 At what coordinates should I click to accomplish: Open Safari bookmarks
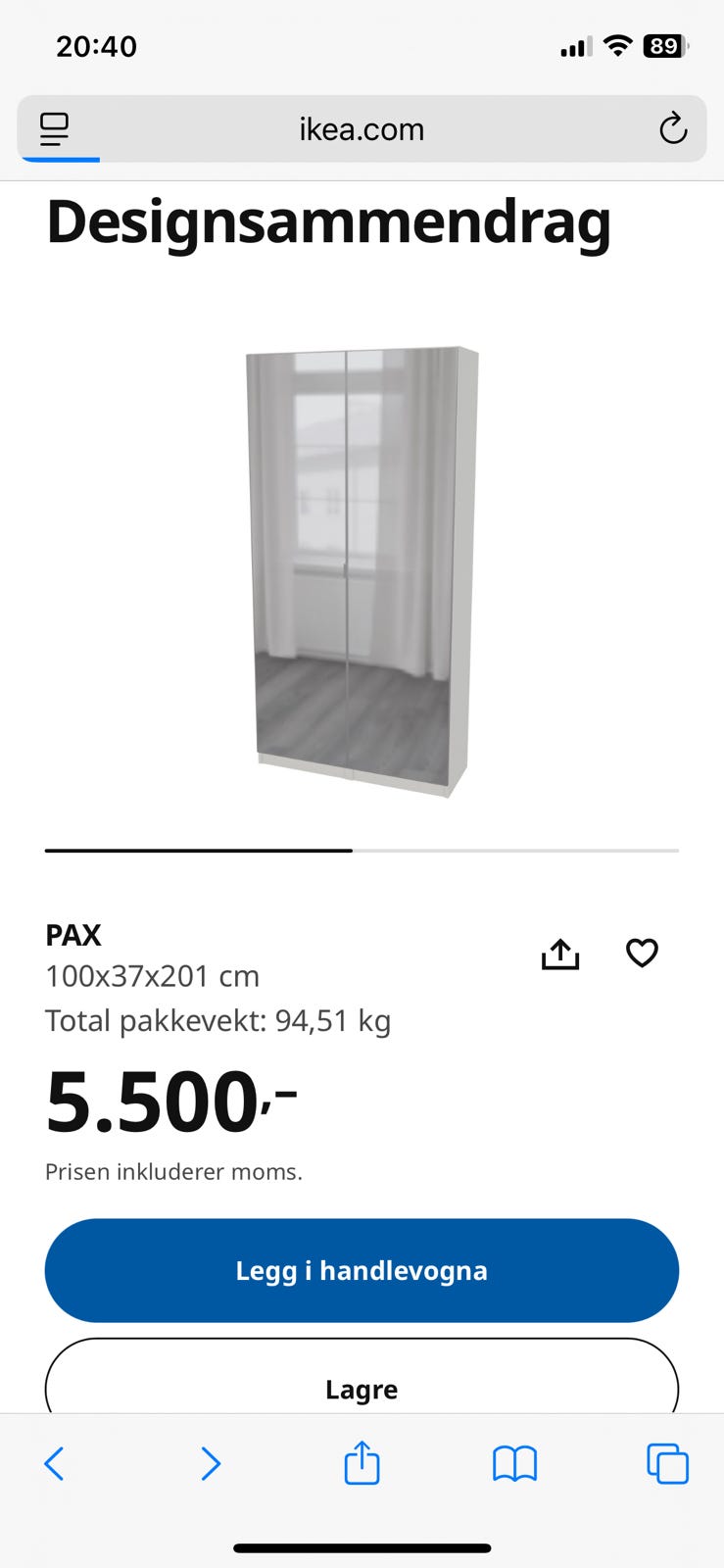tap(514, 1464)
